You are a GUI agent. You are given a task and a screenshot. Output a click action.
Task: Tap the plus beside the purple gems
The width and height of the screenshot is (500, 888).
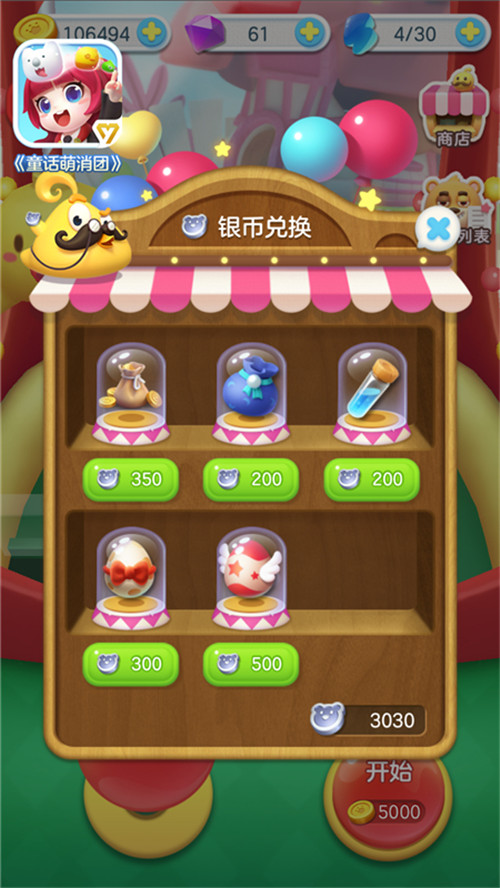(309, 33)
